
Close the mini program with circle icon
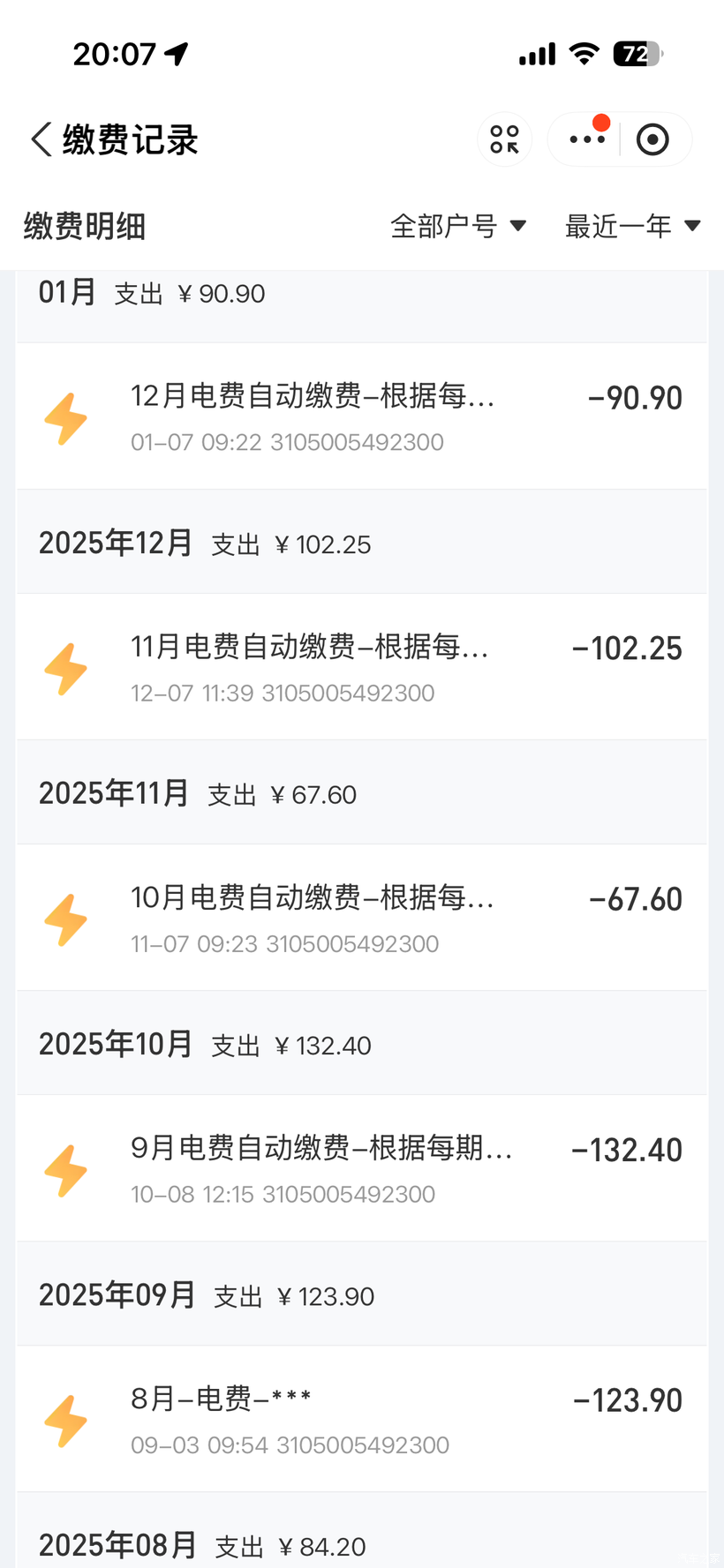point(652,139)
